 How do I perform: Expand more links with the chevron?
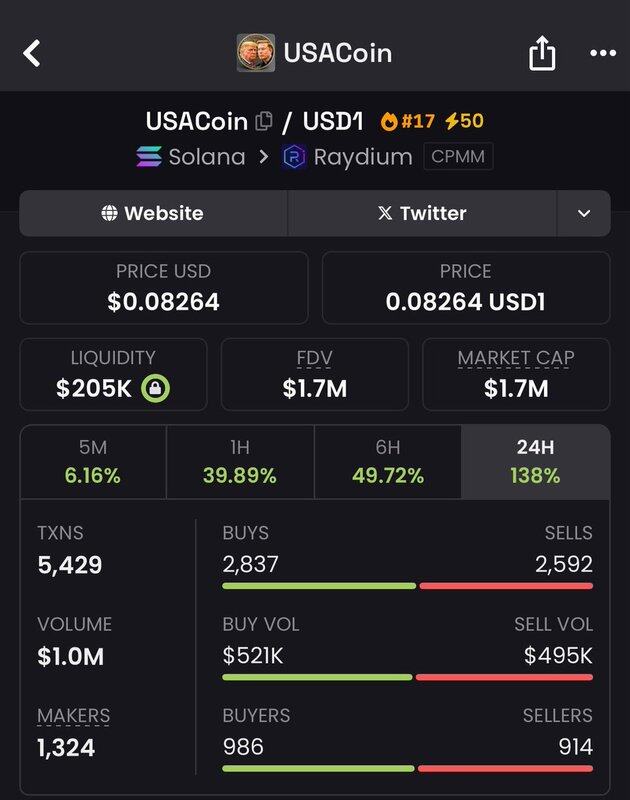coord(584,213)
